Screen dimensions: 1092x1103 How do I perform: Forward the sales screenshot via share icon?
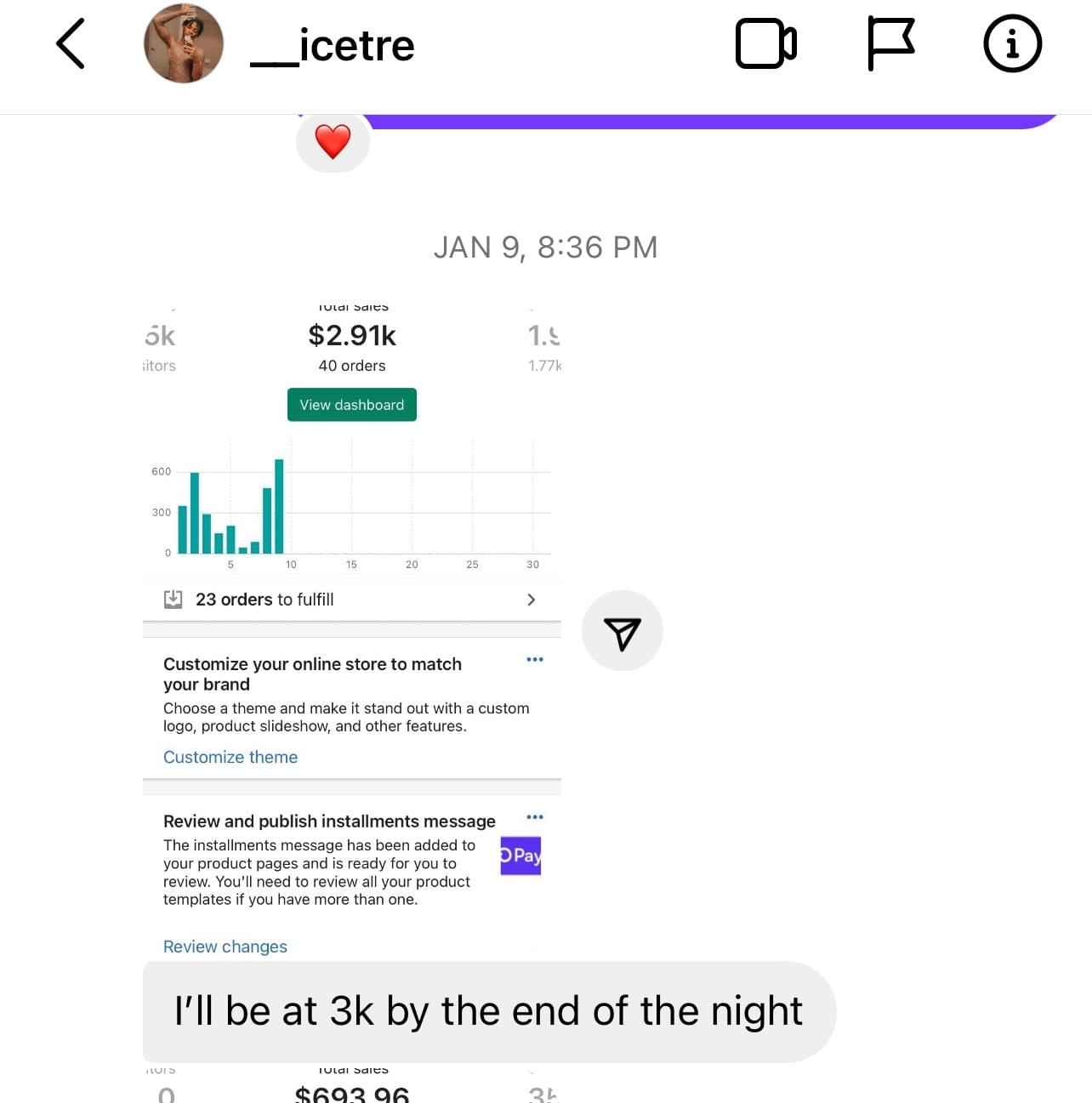pyautogui.click(x=622, y=631)
